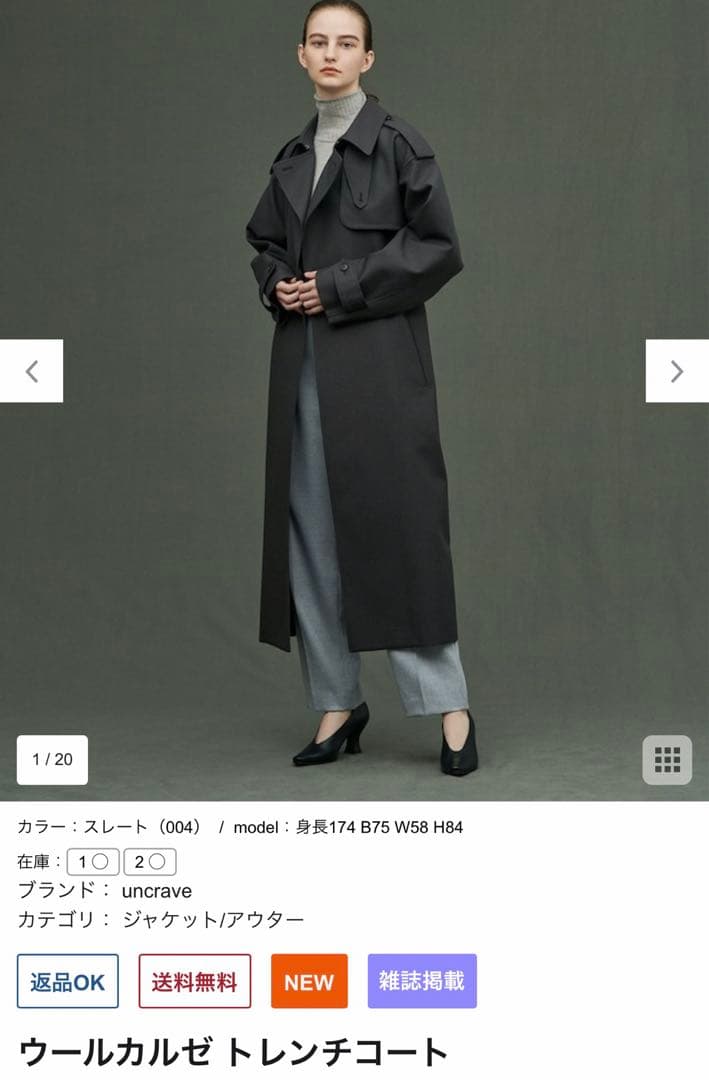This screenshot has width=709, height=1080.
Task: Open the ジャケット/アウター category
Action: [x=213, y=920]
